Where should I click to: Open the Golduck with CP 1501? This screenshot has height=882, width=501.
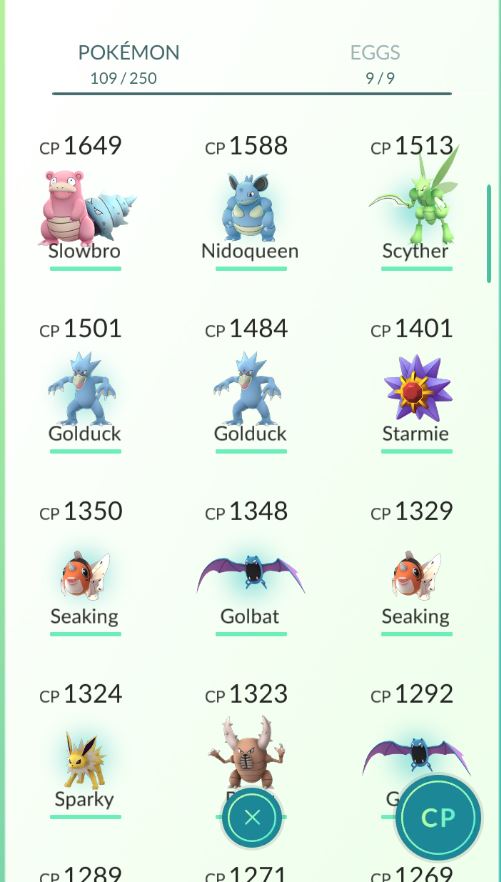click(85, 387)
